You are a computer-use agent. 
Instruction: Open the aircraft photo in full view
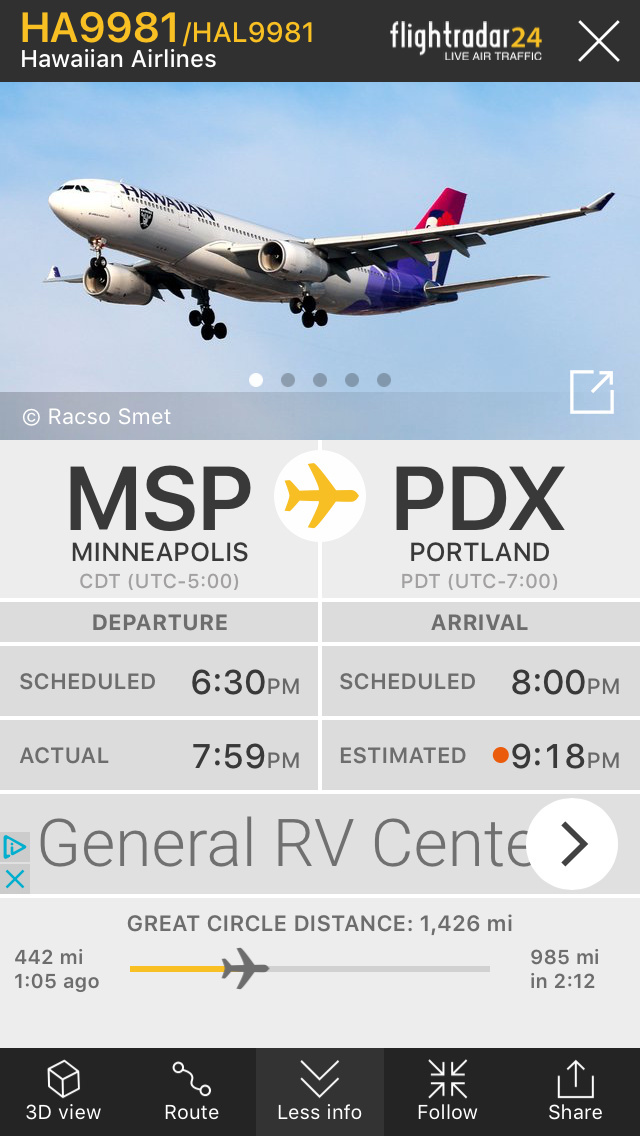click(591, 391)
